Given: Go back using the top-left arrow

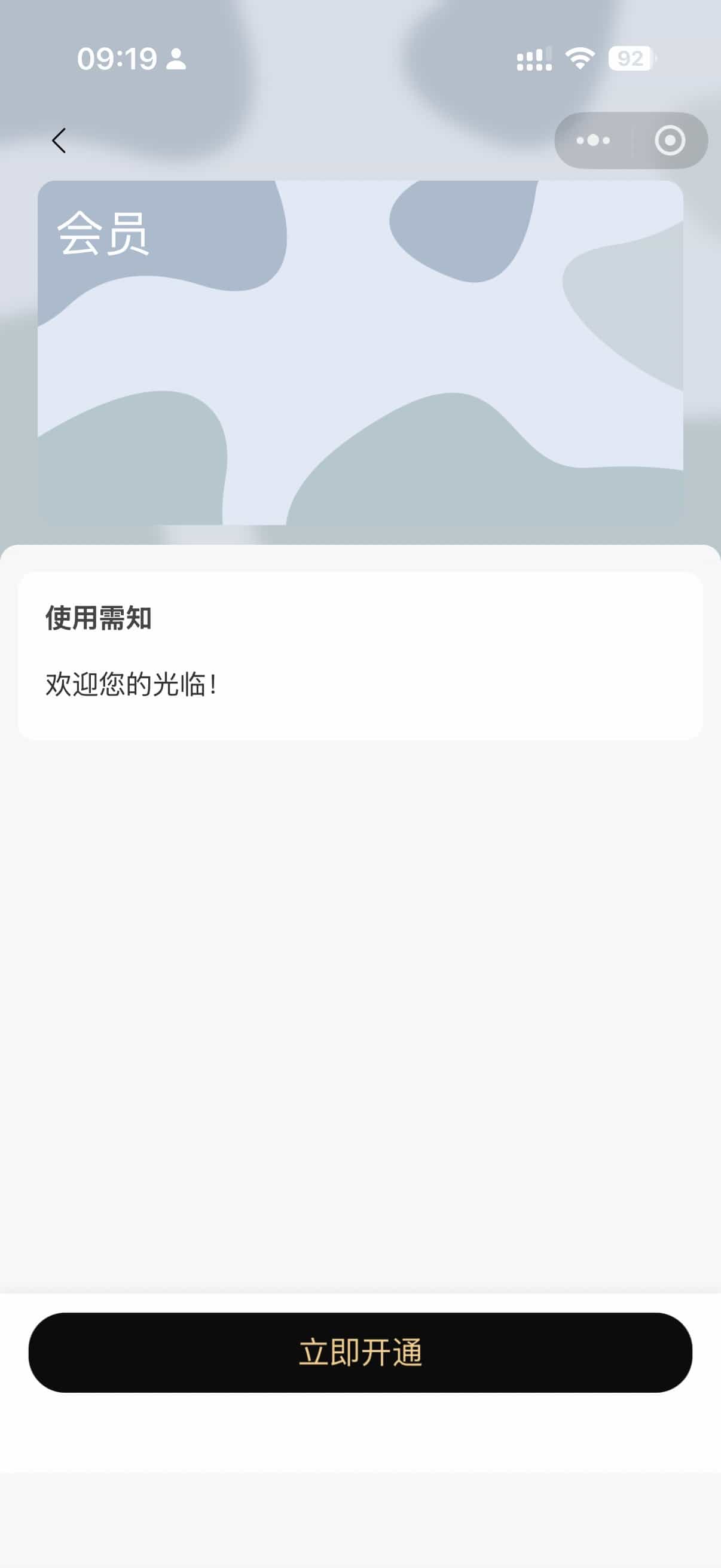Looking at the screenshot, I should click(59, 141).
